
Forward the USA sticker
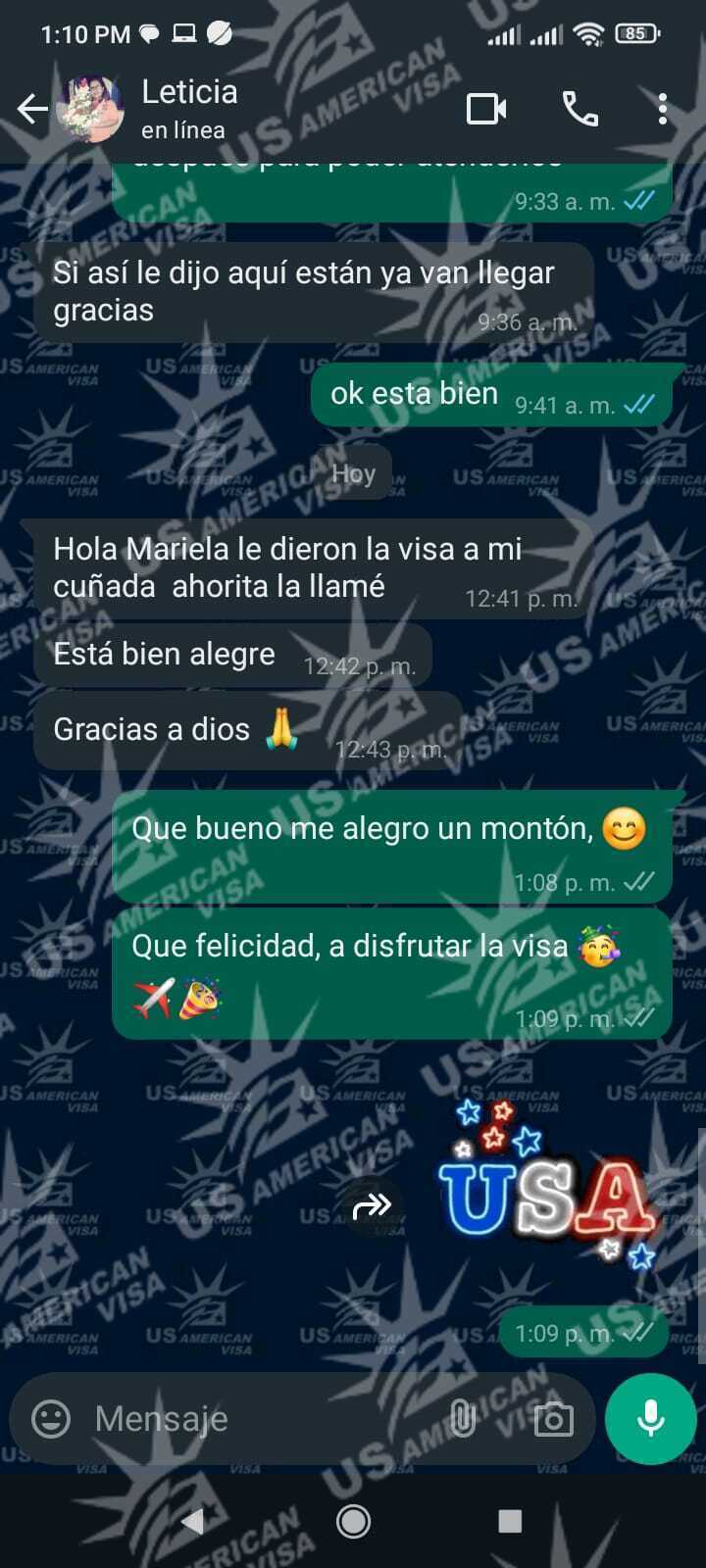[372, 1206]
